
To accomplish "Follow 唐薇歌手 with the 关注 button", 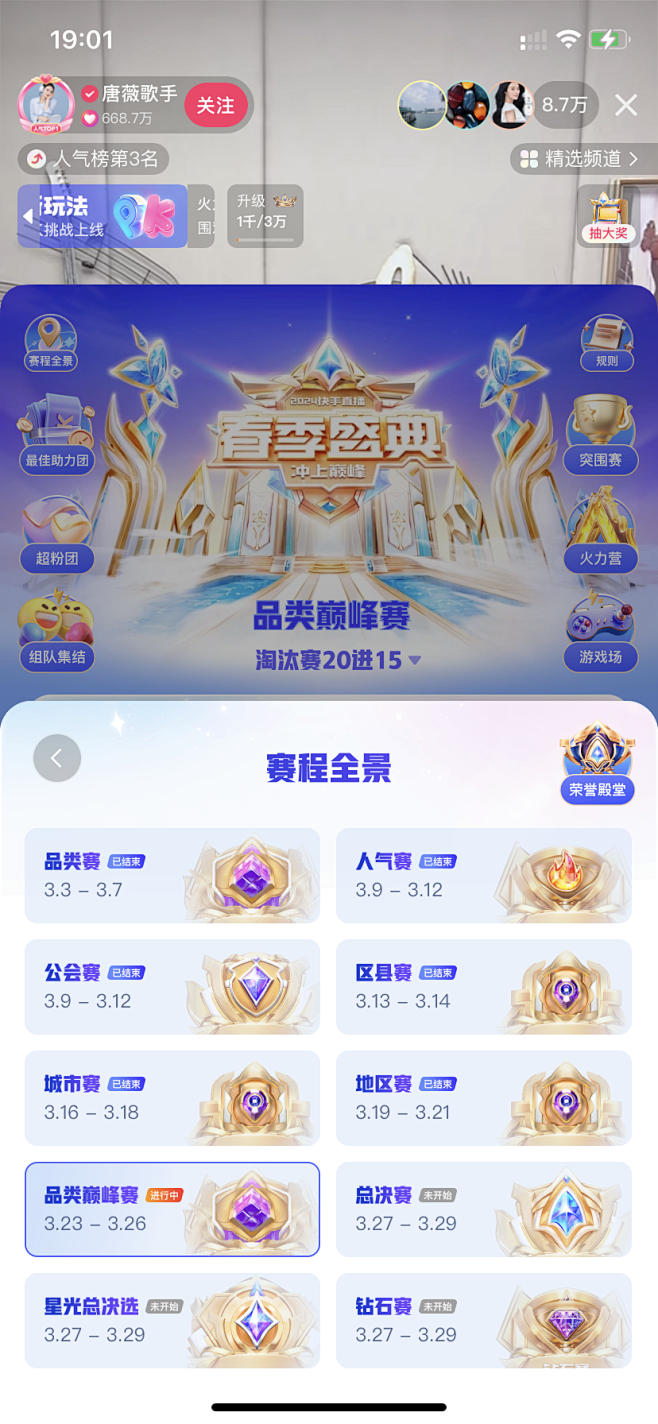I will click(215, 105).
